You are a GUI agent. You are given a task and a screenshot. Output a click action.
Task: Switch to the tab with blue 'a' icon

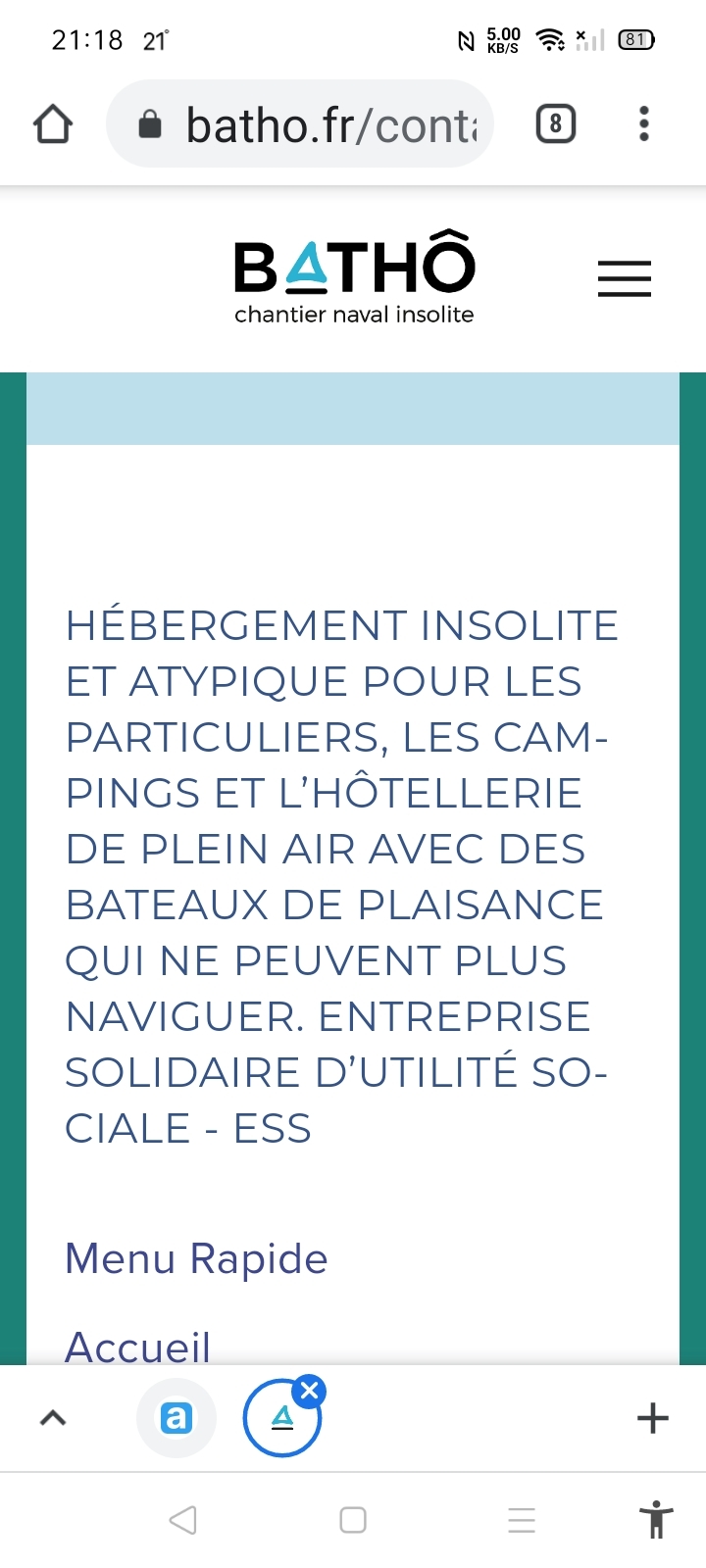click(x=176, y=1418)
